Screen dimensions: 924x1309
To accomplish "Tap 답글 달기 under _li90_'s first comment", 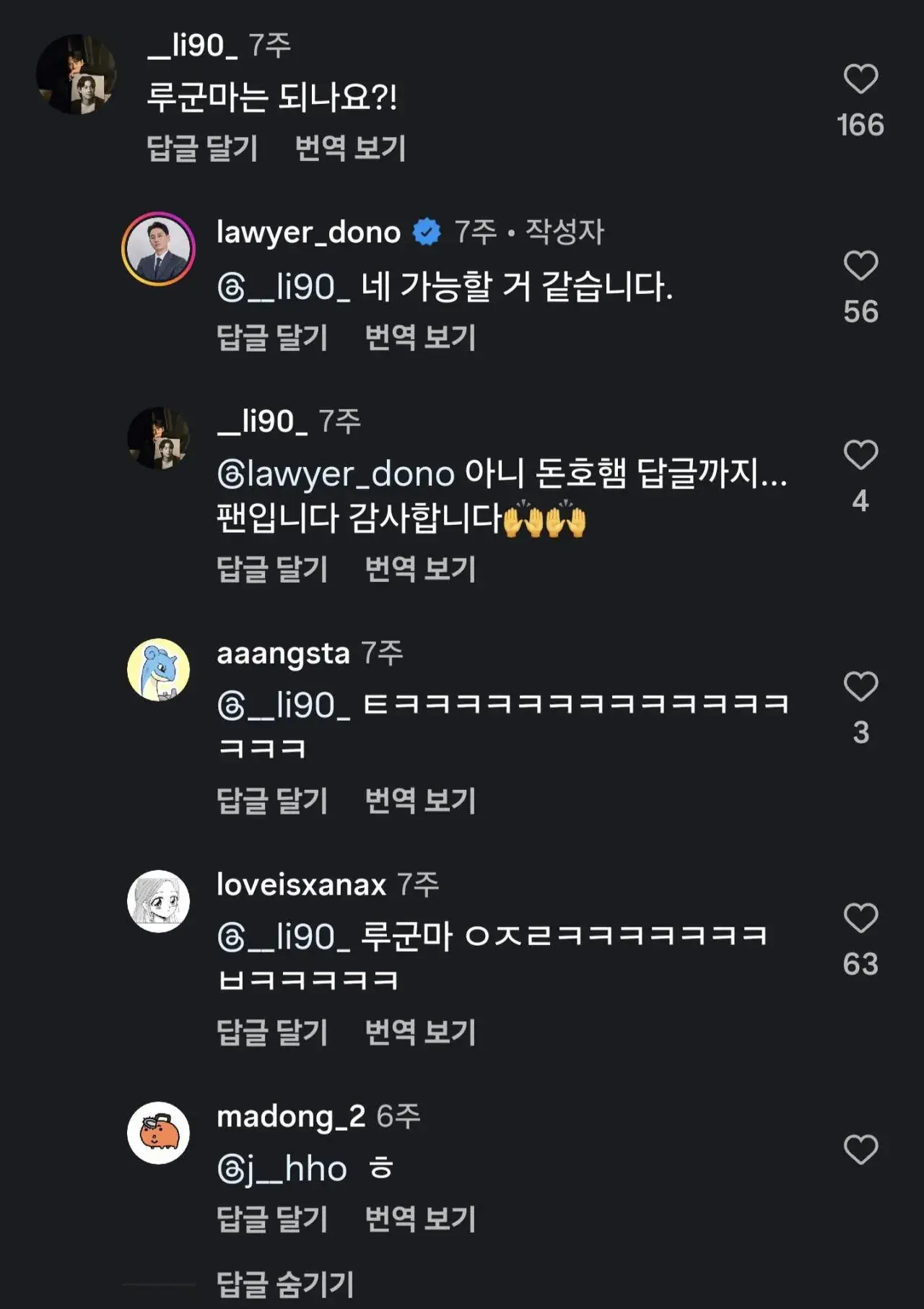I will 204,149.
